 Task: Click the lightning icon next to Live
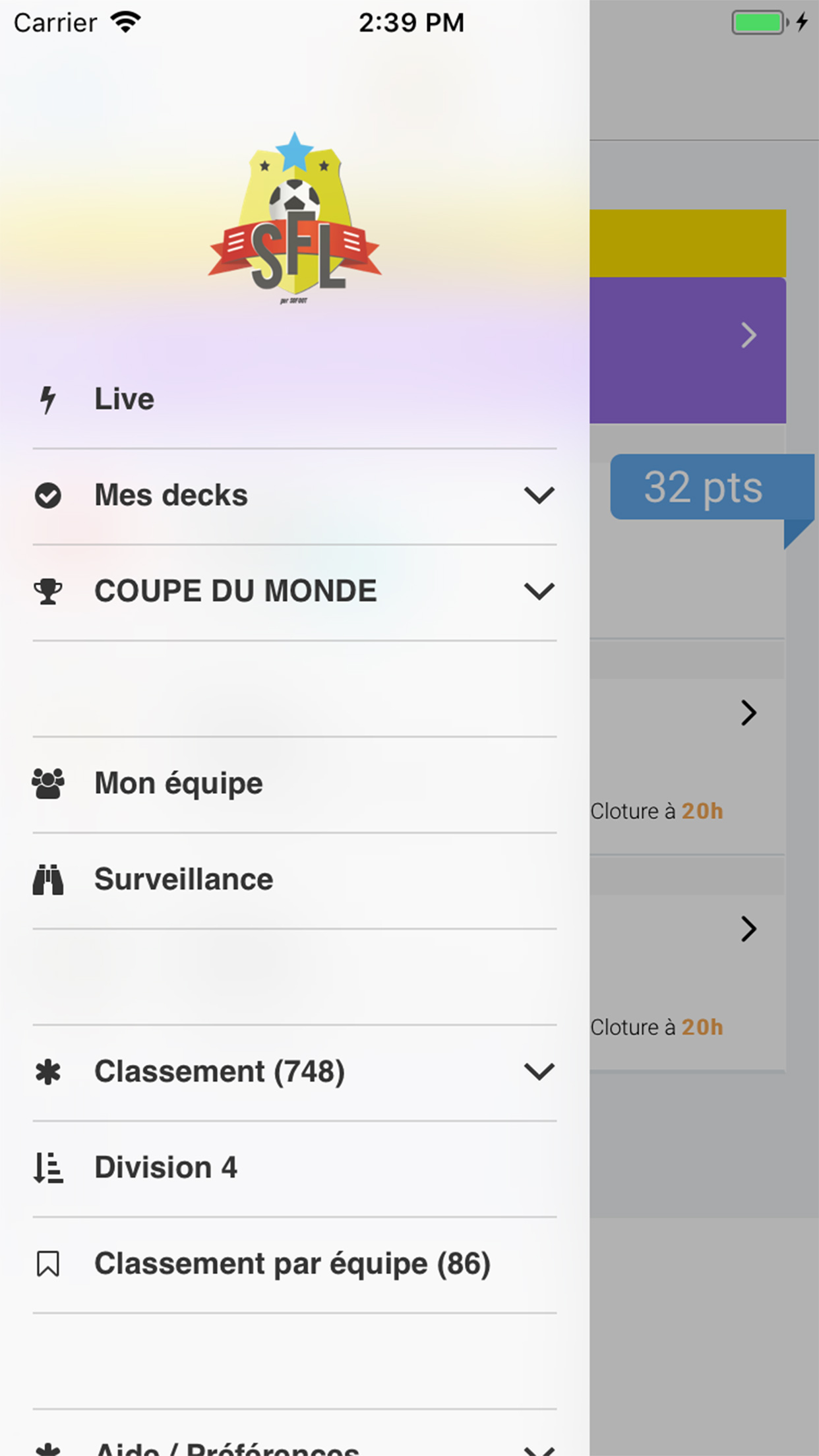pyautogui.click(x=47, y=398)
